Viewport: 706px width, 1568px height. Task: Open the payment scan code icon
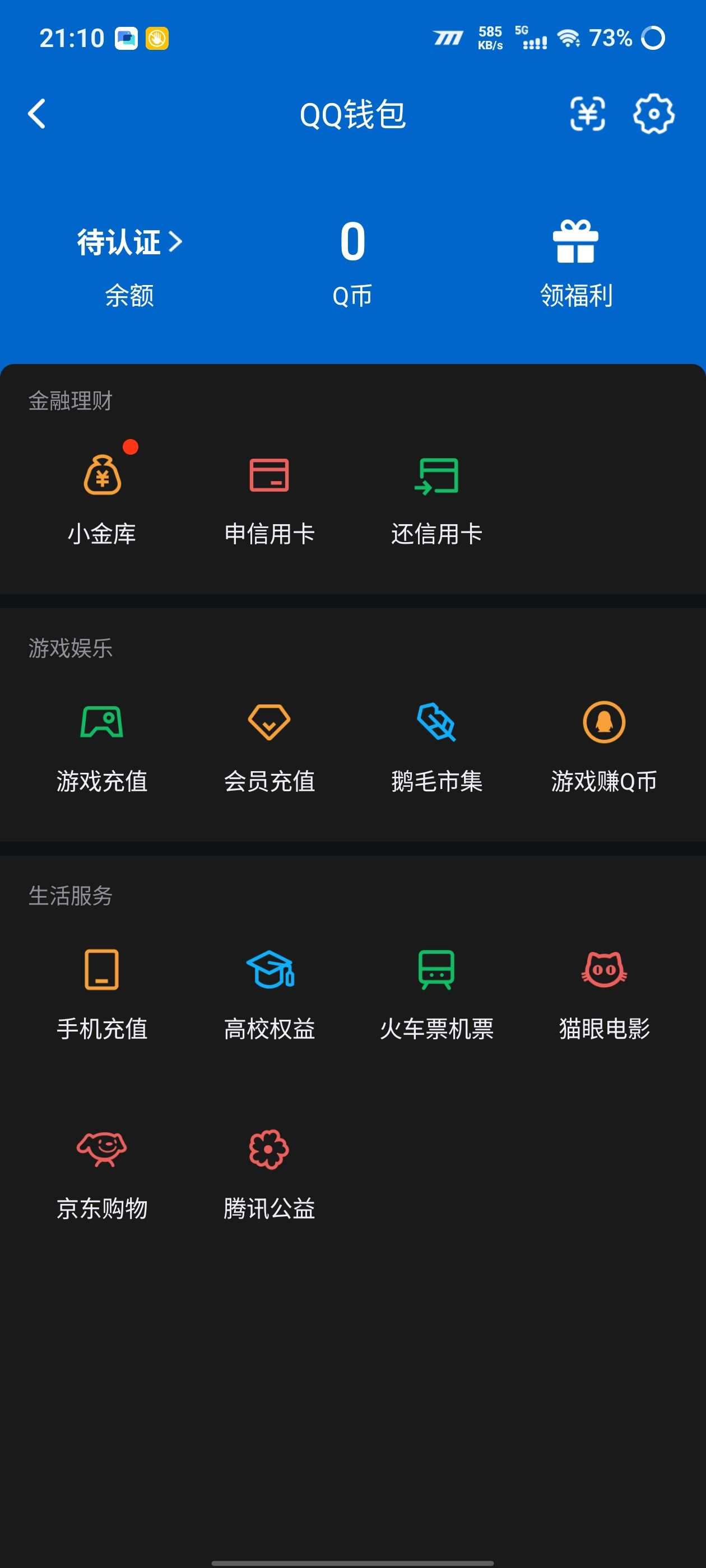tap(587, 114)
